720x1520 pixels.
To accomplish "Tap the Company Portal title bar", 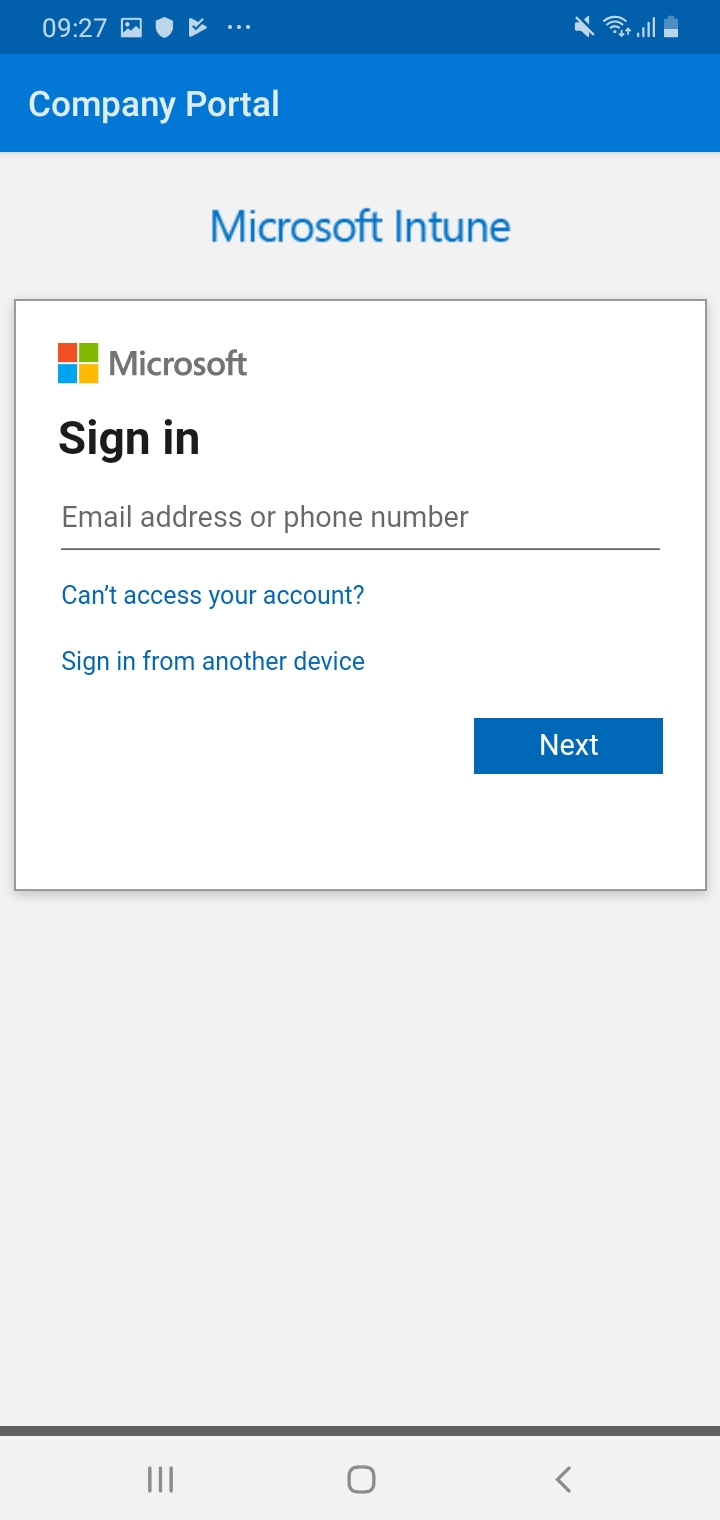I will click(153, 103).
